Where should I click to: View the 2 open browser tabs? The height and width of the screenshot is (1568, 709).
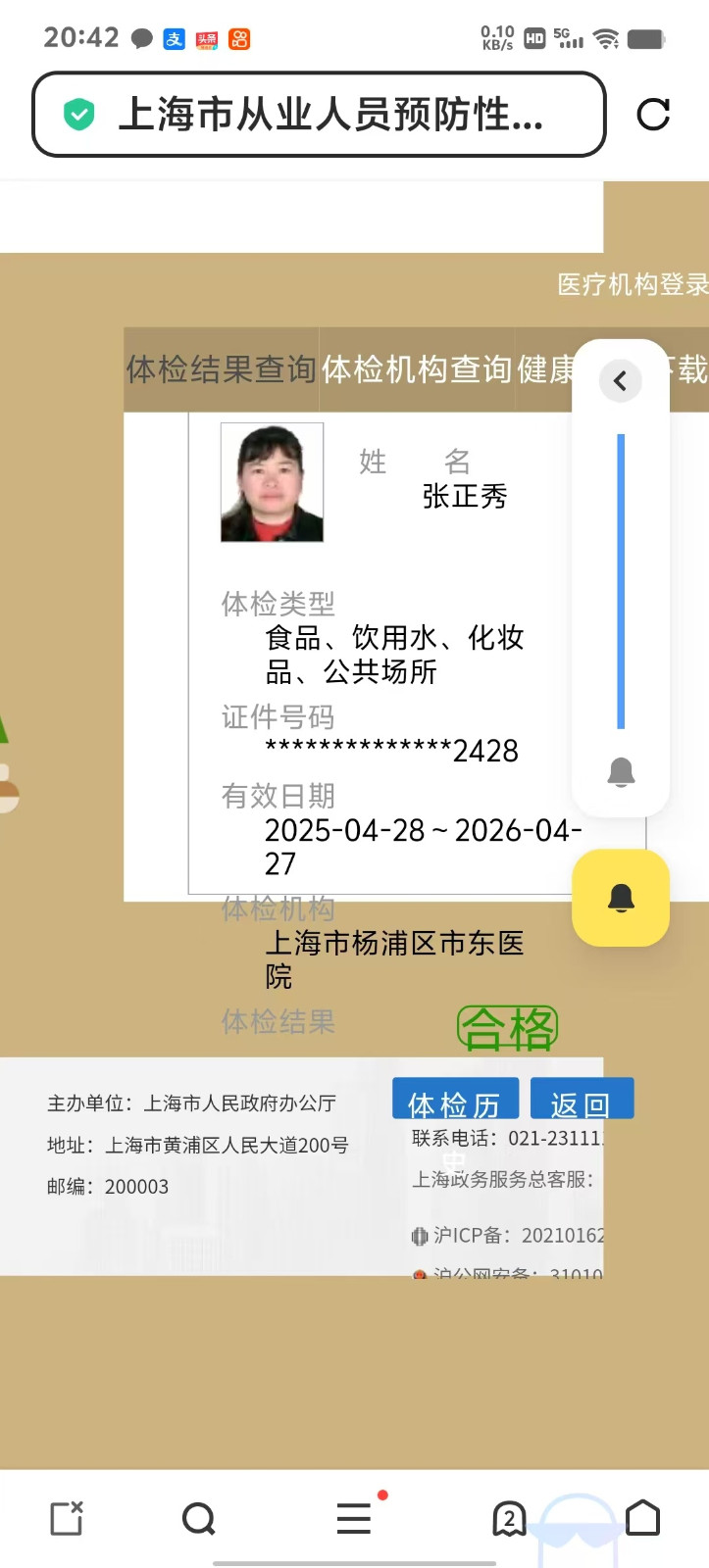click(x=509, y=1519)
